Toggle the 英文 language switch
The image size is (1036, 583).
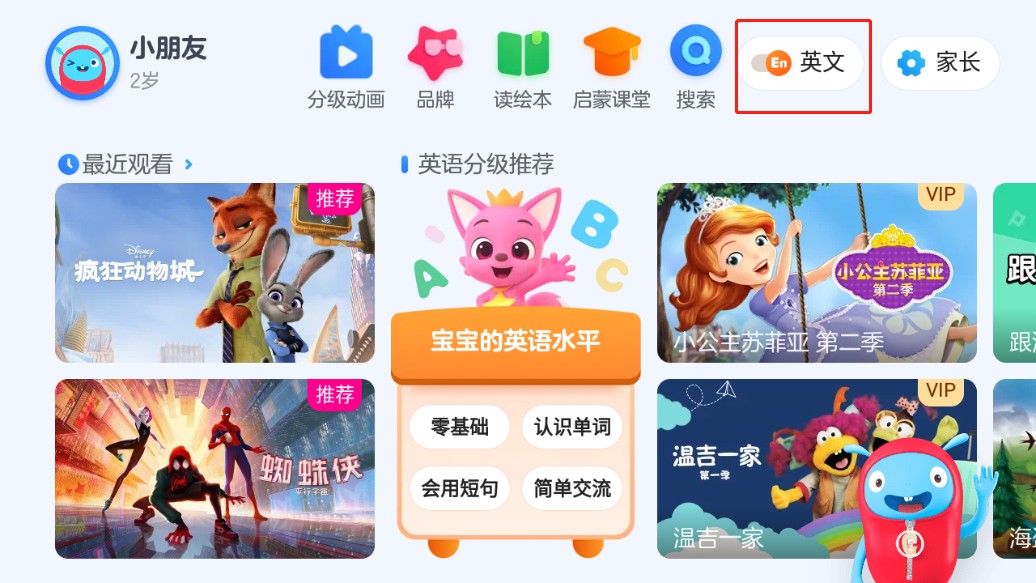[802, 63]
